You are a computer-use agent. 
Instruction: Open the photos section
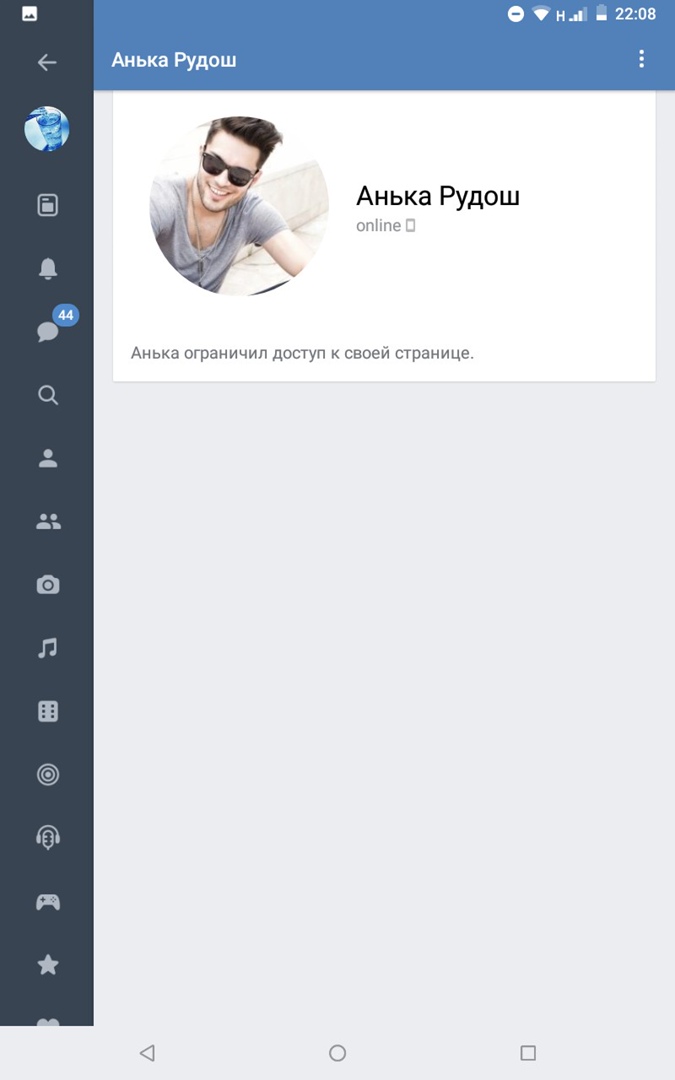click(47, 585)
